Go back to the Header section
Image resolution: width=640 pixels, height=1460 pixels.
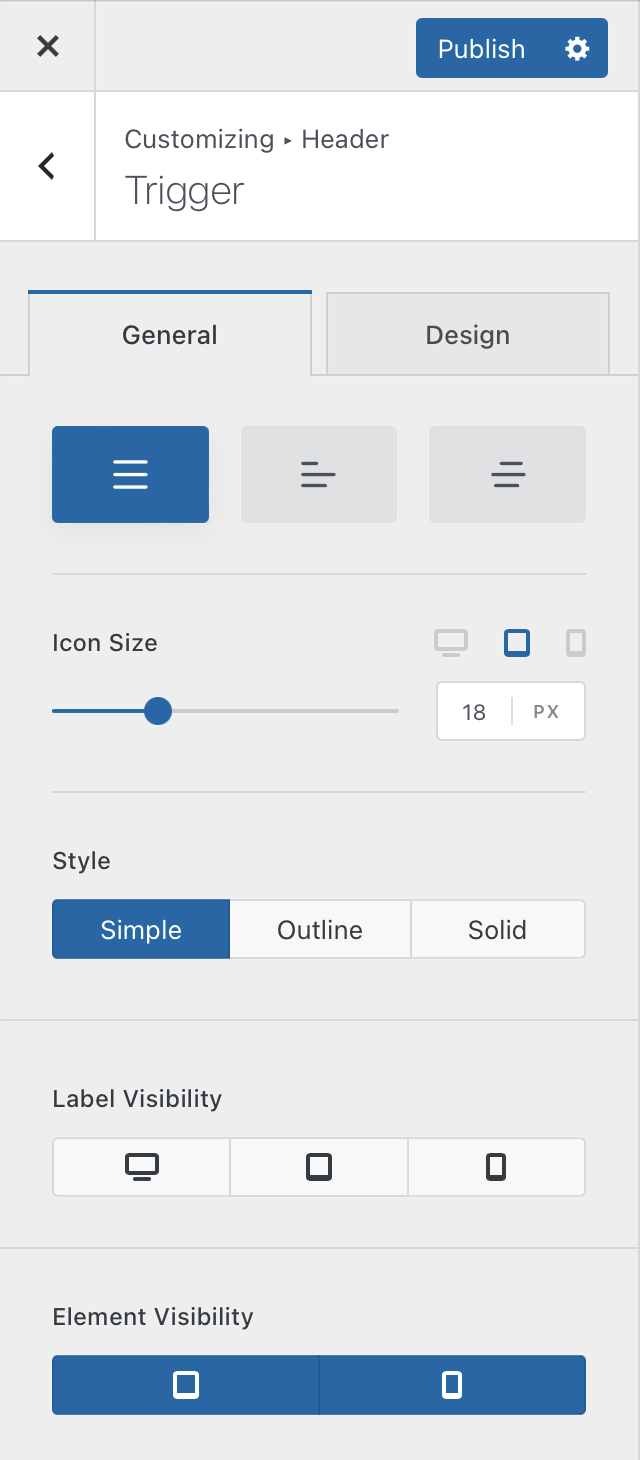[x=47, y=166]
